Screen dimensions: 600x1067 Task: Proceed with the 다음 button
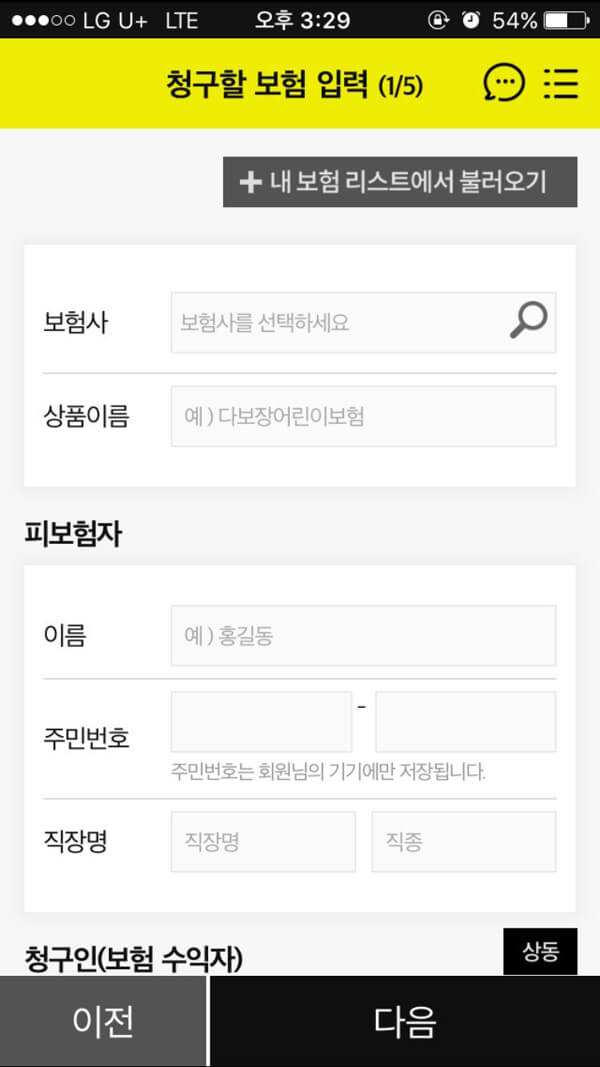[405, 1021]
